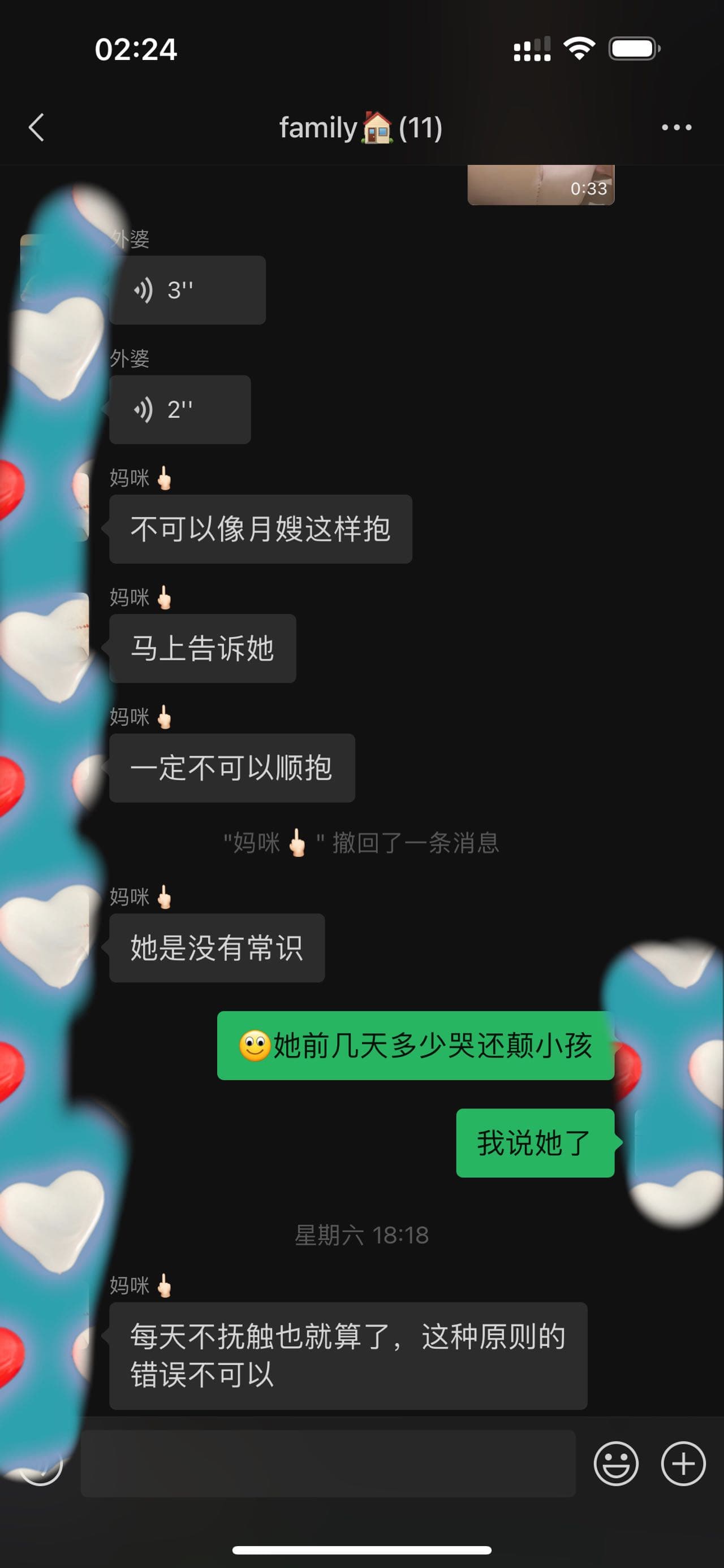Tap the message input field
This screenshot has height=1568, width=724.
[327, 1463]
